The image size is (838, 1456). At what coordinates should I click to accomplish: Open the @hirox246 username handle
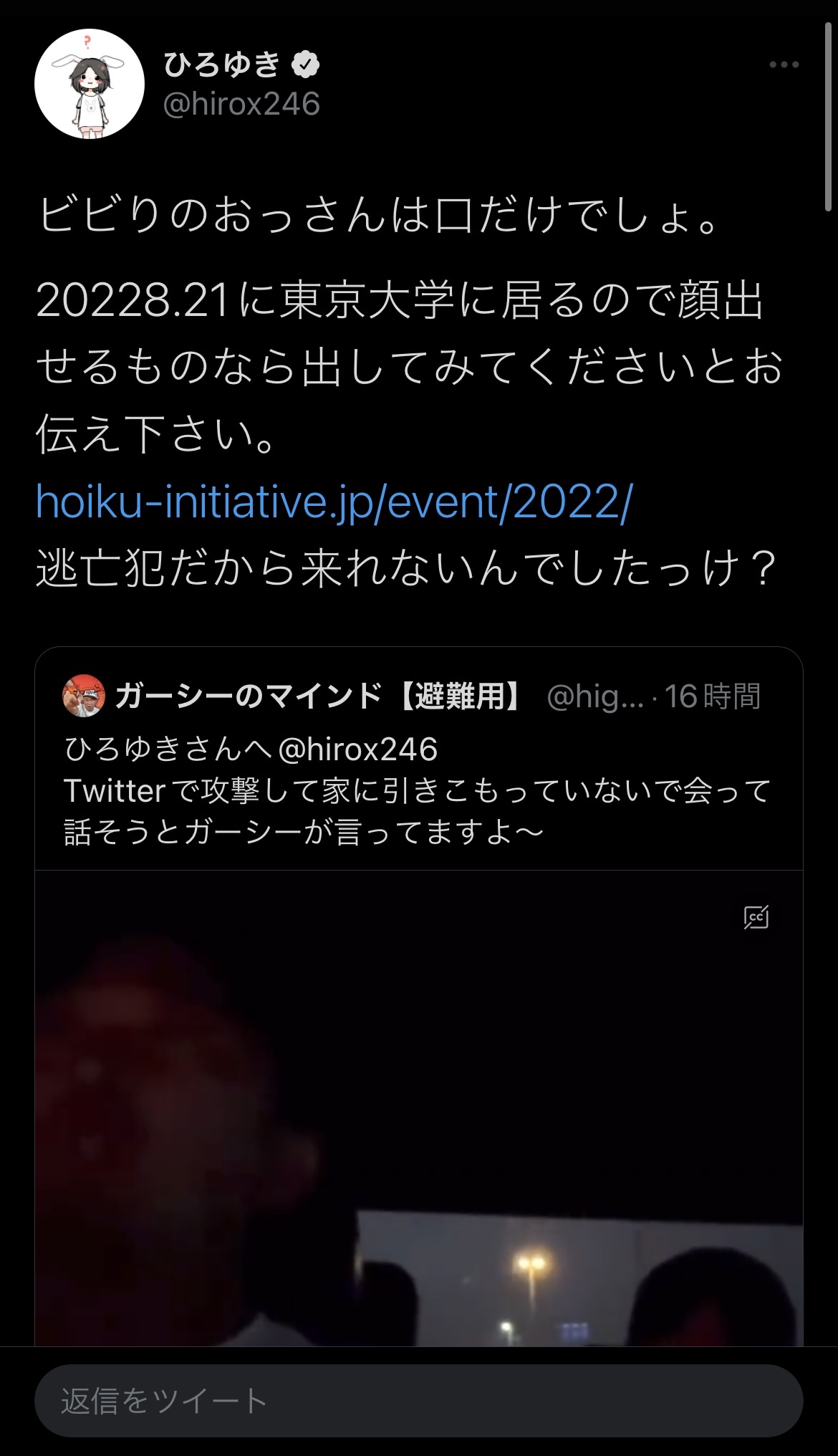(x=241, y=105)
